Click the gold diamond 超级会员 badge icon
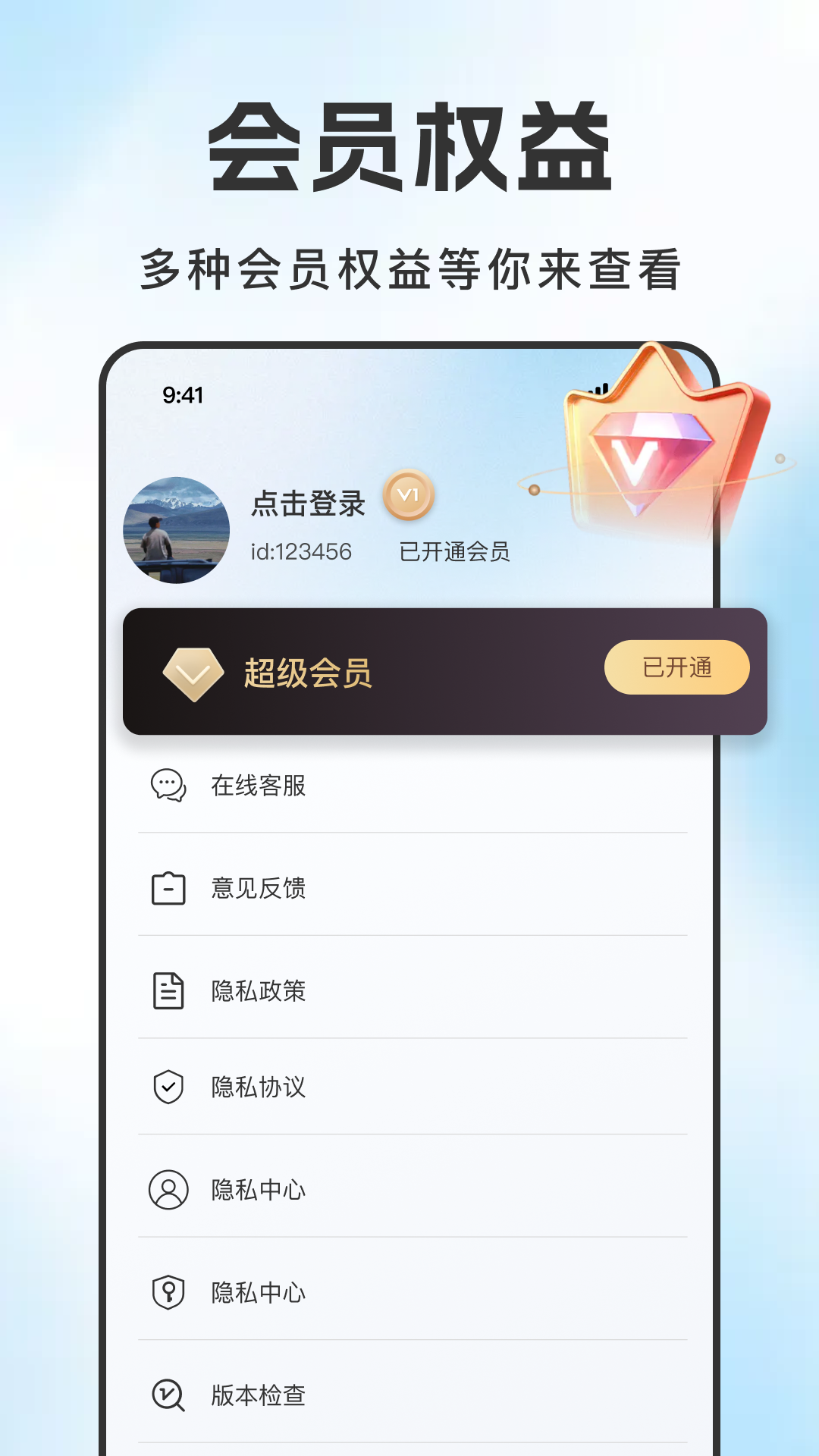819x1456 pixels. point(193,670)
